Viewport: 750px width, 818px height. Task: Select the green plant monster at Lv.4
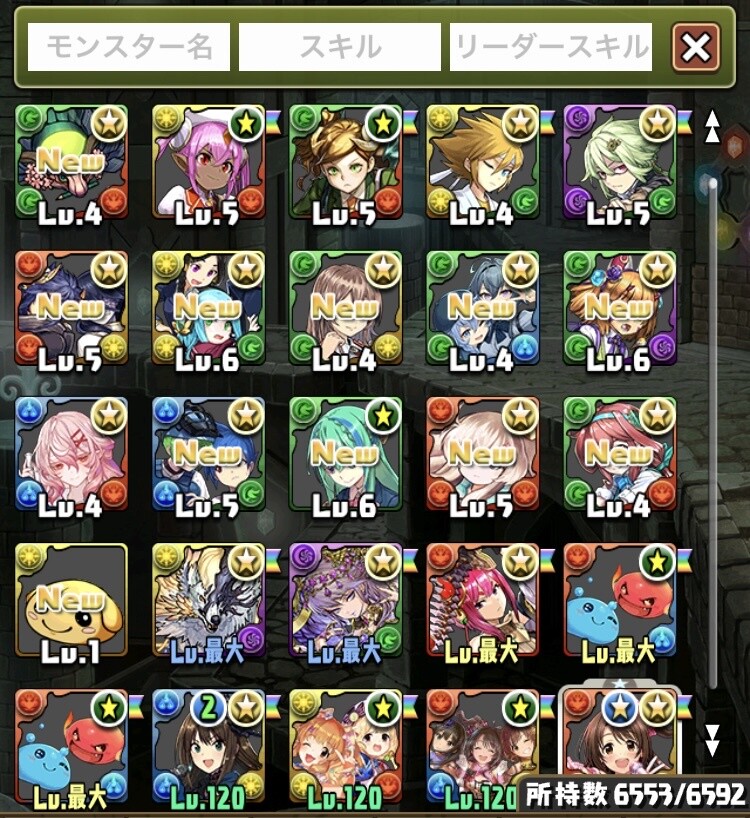pos(71,162)
